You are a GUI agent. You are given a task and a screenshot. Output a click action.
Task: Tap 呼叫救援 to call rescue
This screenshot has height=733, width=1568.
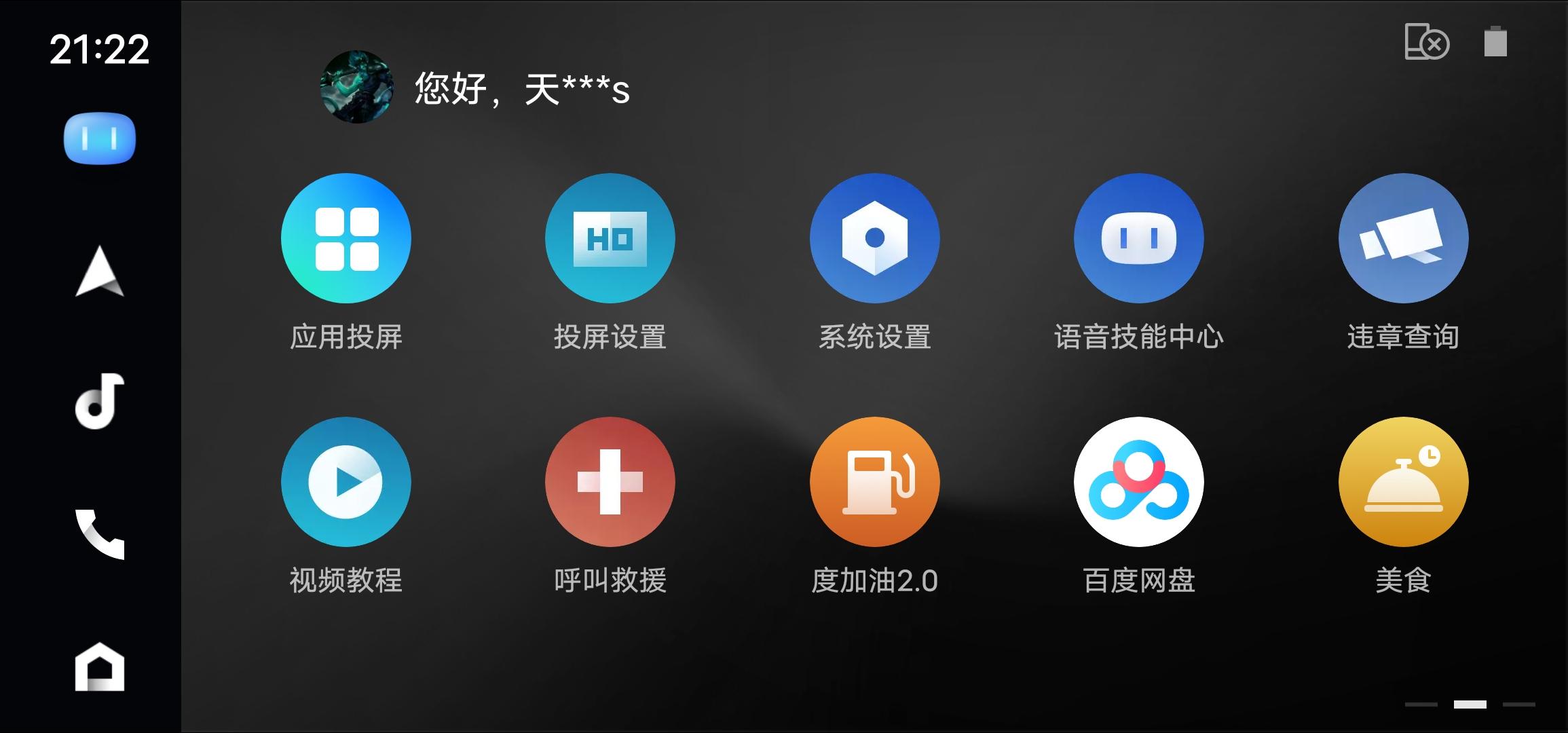coord(610,482)
